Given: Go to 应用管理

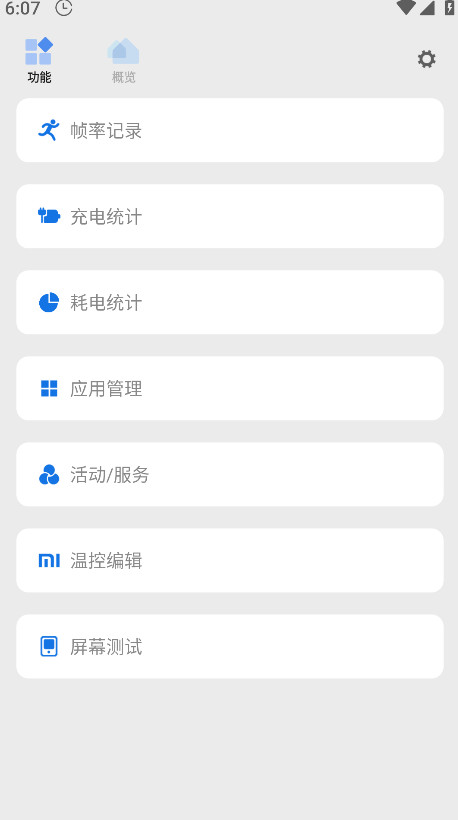Looking at the screenshot, I should [230, 388].
